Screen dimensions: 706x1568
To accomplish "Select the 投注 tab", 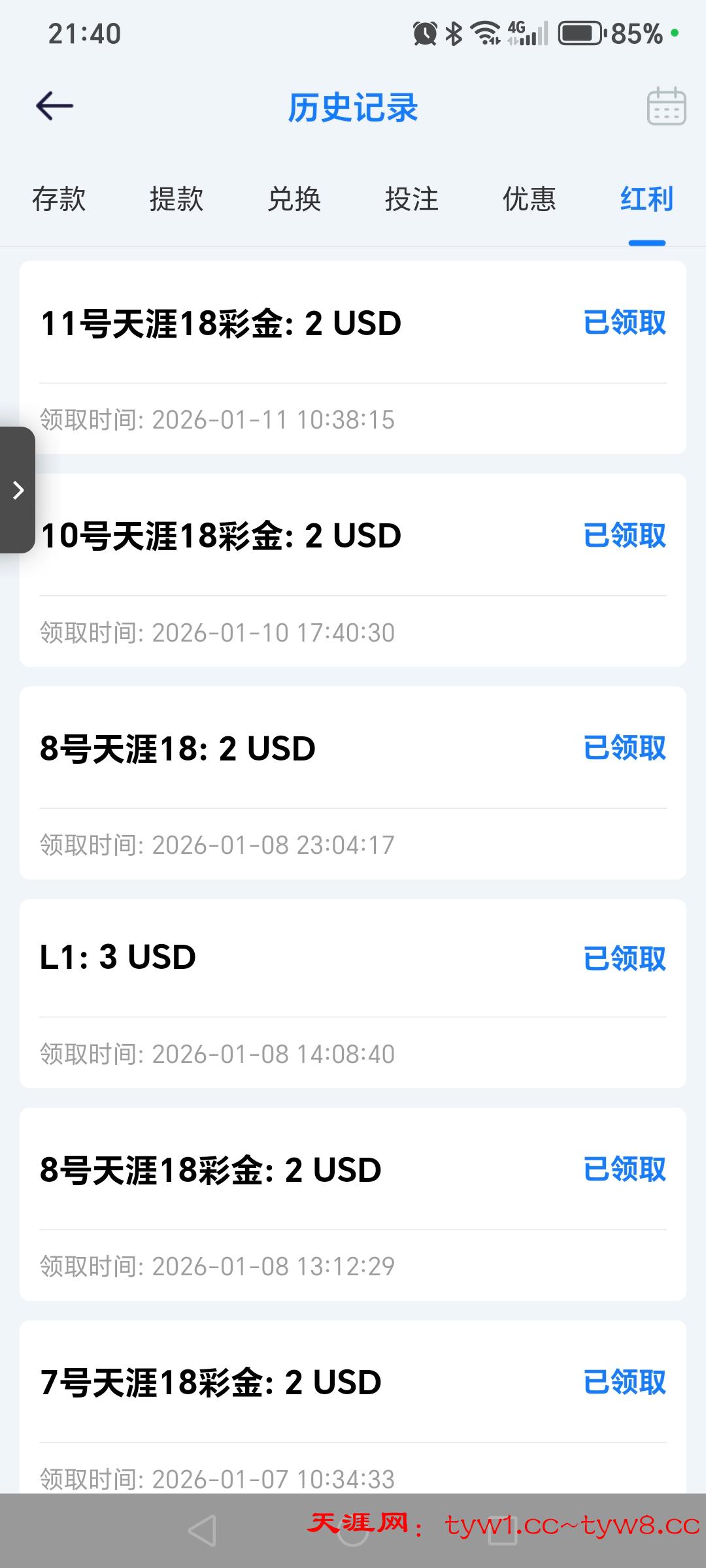I will coord(412,199).
